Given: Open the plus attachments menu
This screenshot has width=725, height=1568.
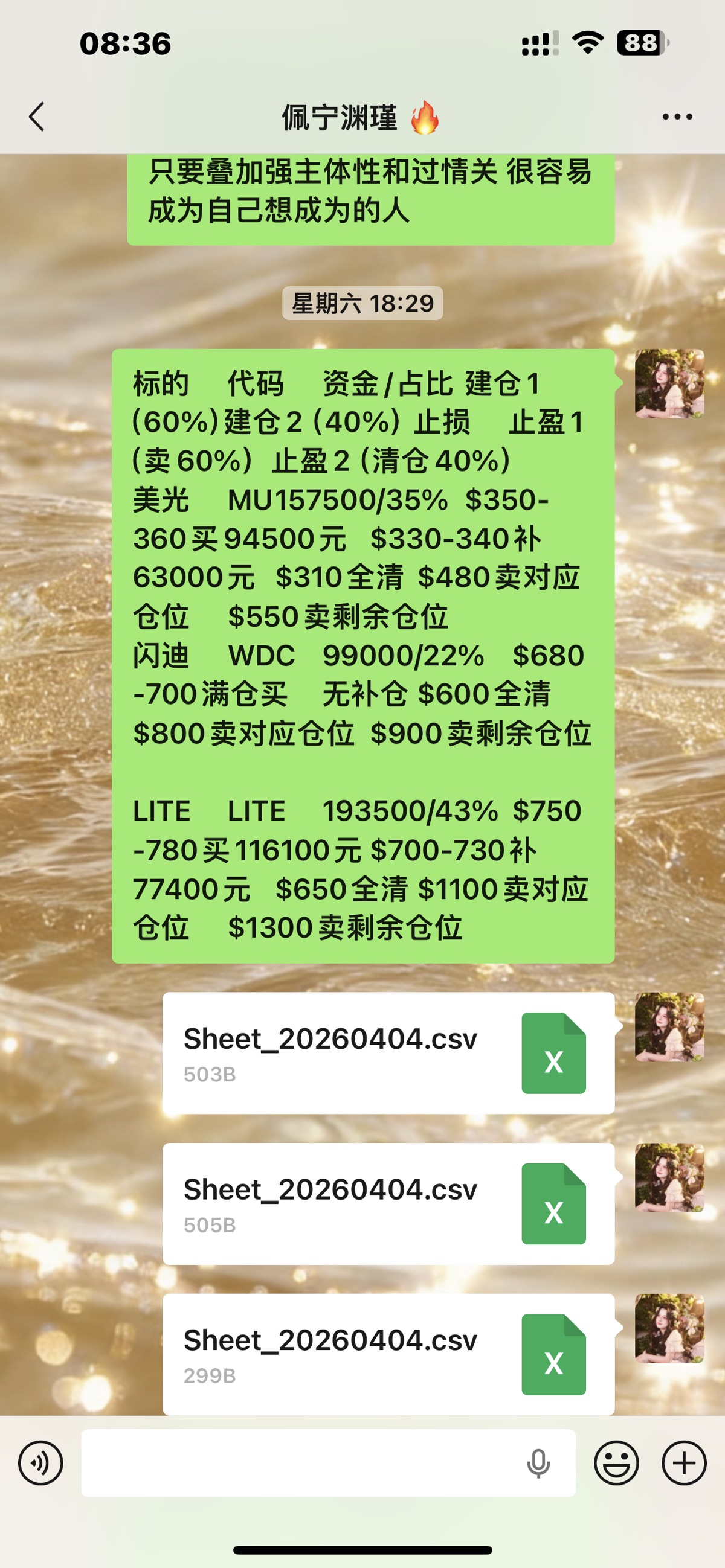Looking at the screenshot, I should [683, 1463].
